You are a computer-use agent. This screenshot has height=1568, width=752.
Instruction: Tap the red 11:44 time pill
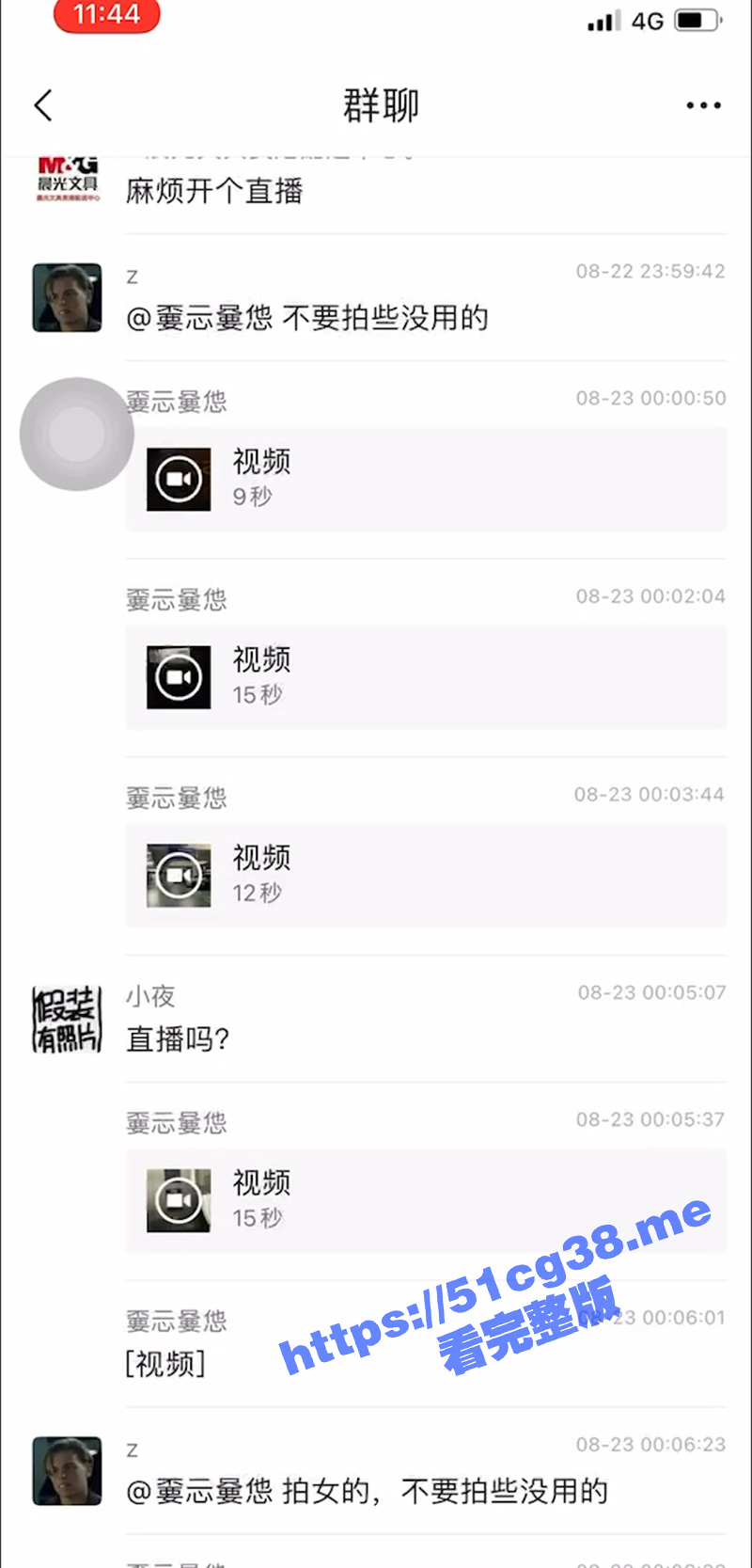coord(106,16)
